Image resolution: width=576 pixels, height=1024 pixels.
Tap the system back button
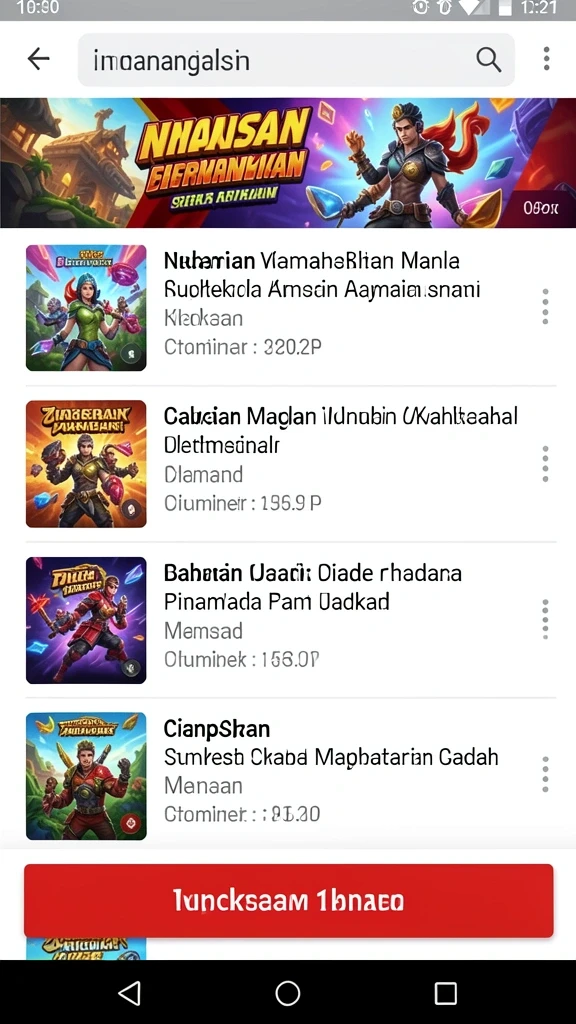[x=130, y=993]
